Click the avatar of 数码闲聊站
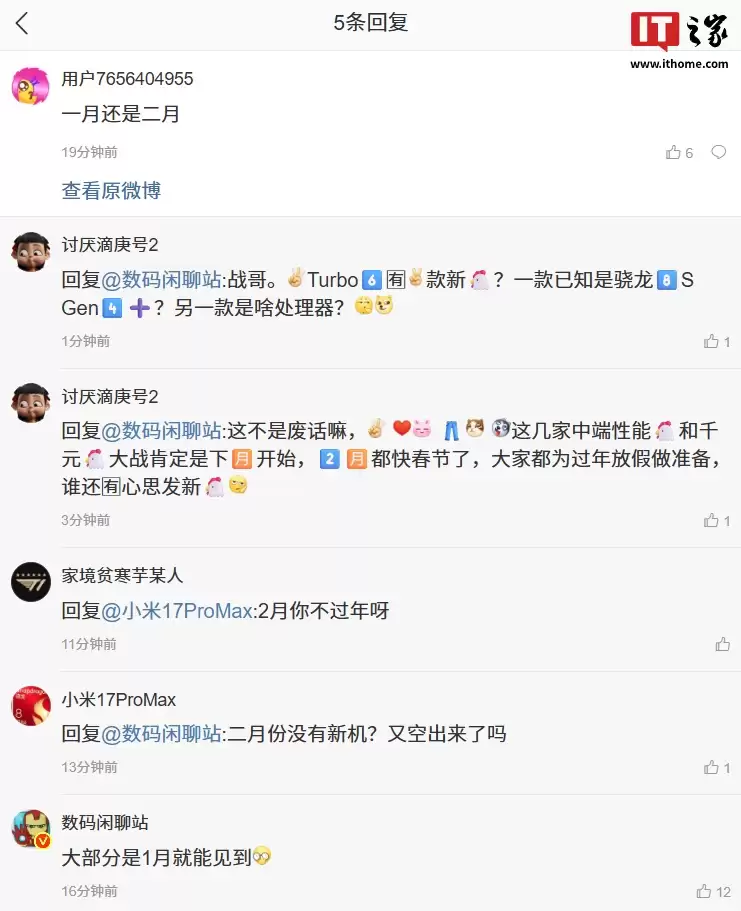 tap(30, 824)
